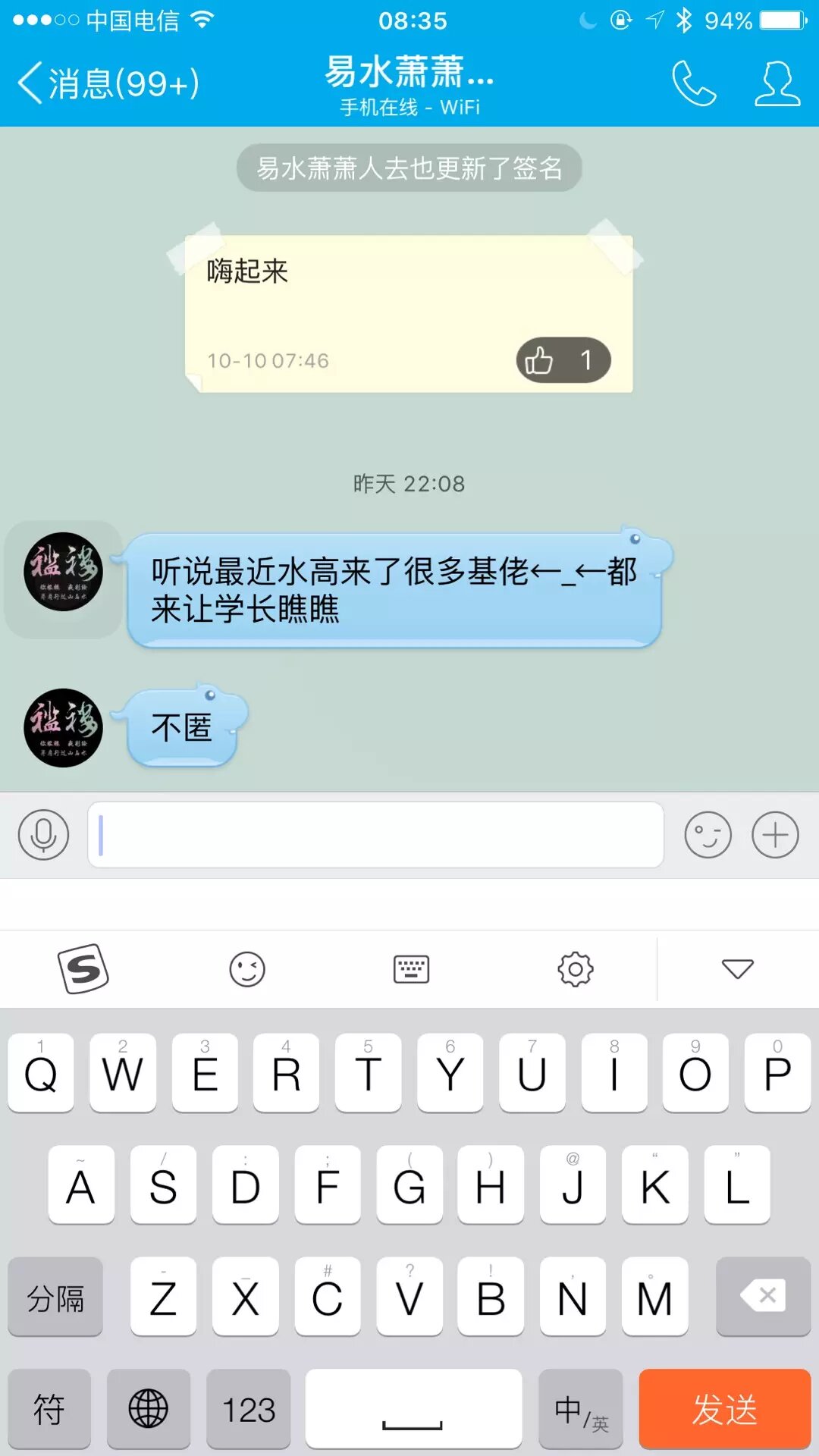Tap the globe key to change keyboard

pyautogui.click(x=149, y=1409)
